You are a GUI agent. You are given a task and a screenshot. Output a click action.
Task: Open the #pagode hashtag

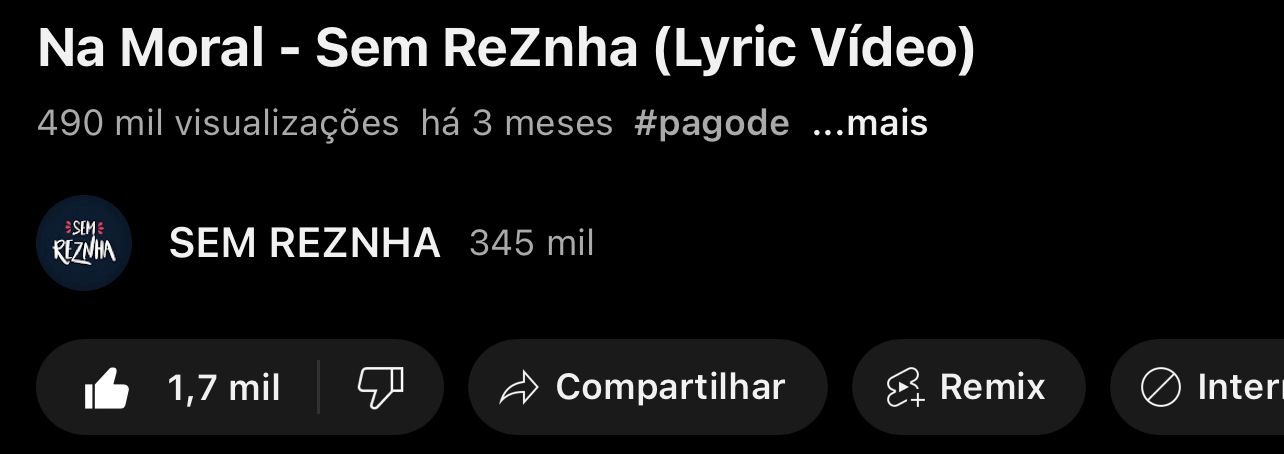pos(711,124)
